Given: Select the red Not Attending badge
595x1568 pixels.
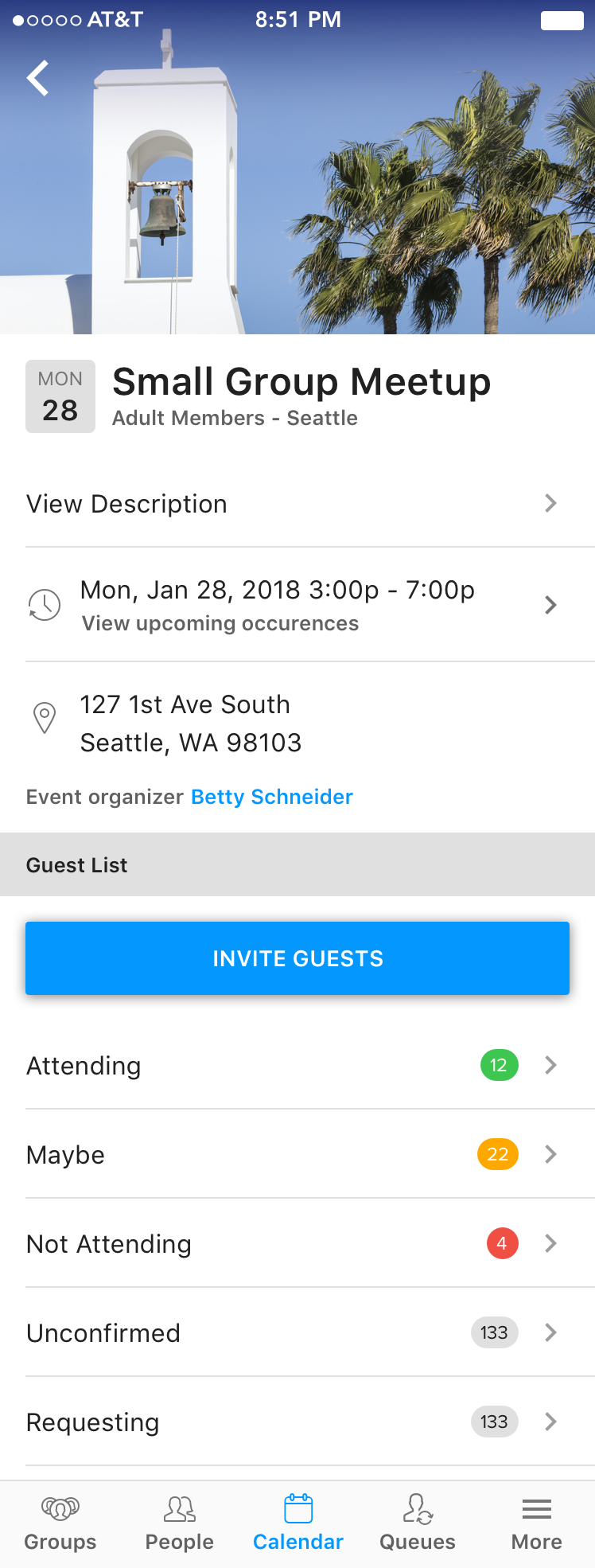Looking at the screenshot, I should 502,1243.
